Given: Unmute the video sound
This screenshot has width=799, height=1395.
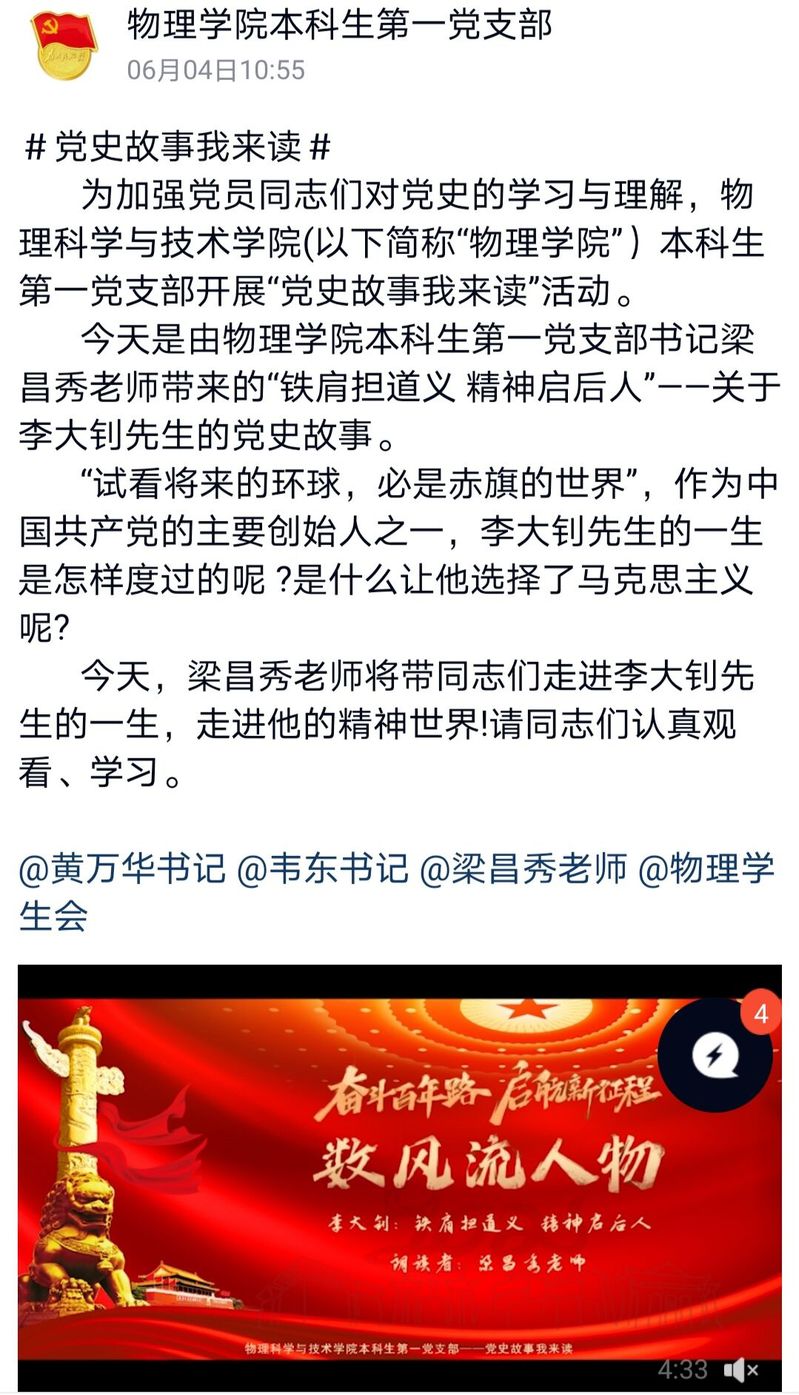Looking at the screenshot, I should pyautogui.click(x=741, y=1369).
